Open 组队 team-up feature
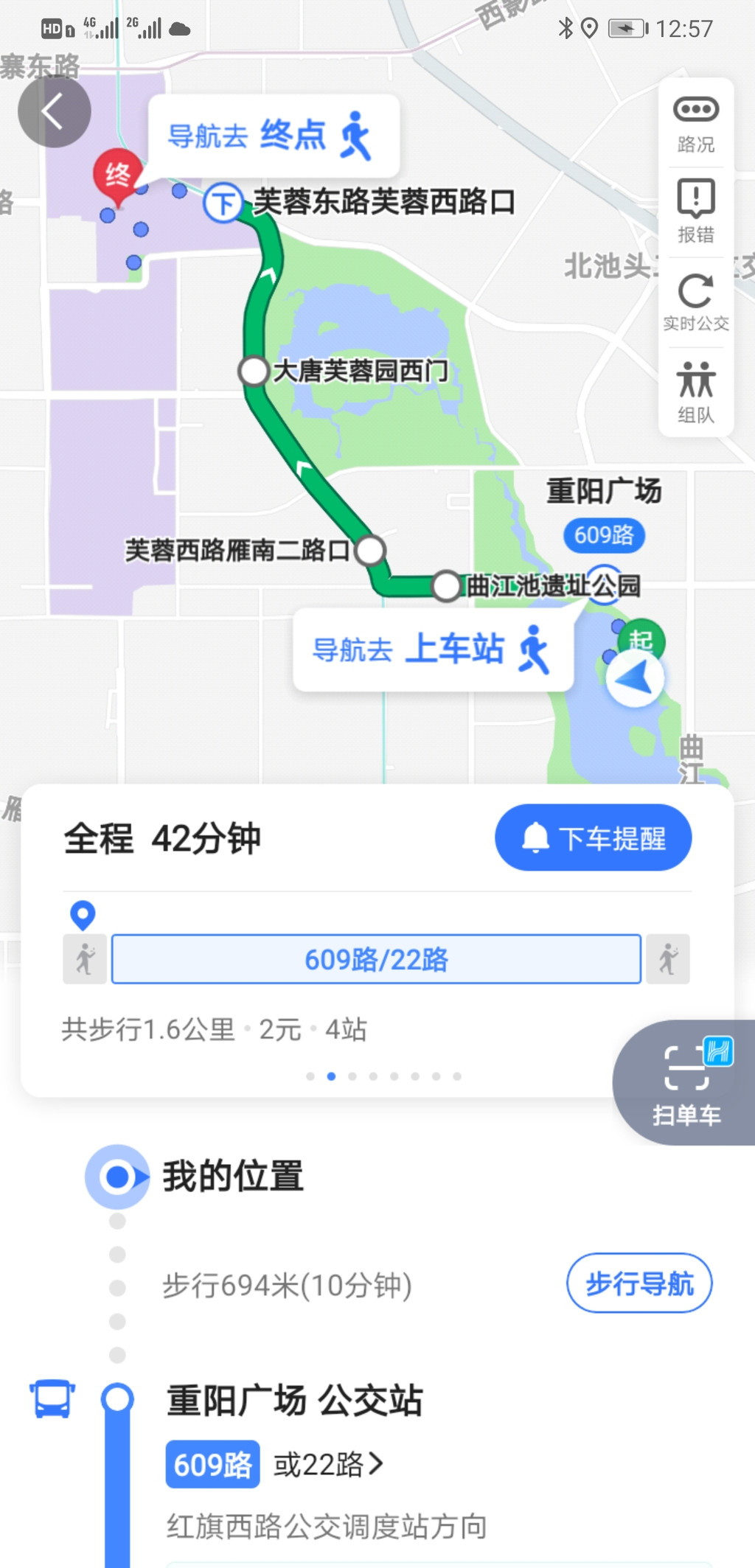The width and height of the screenshot is (755, 1568). click(x=695, y=391)
